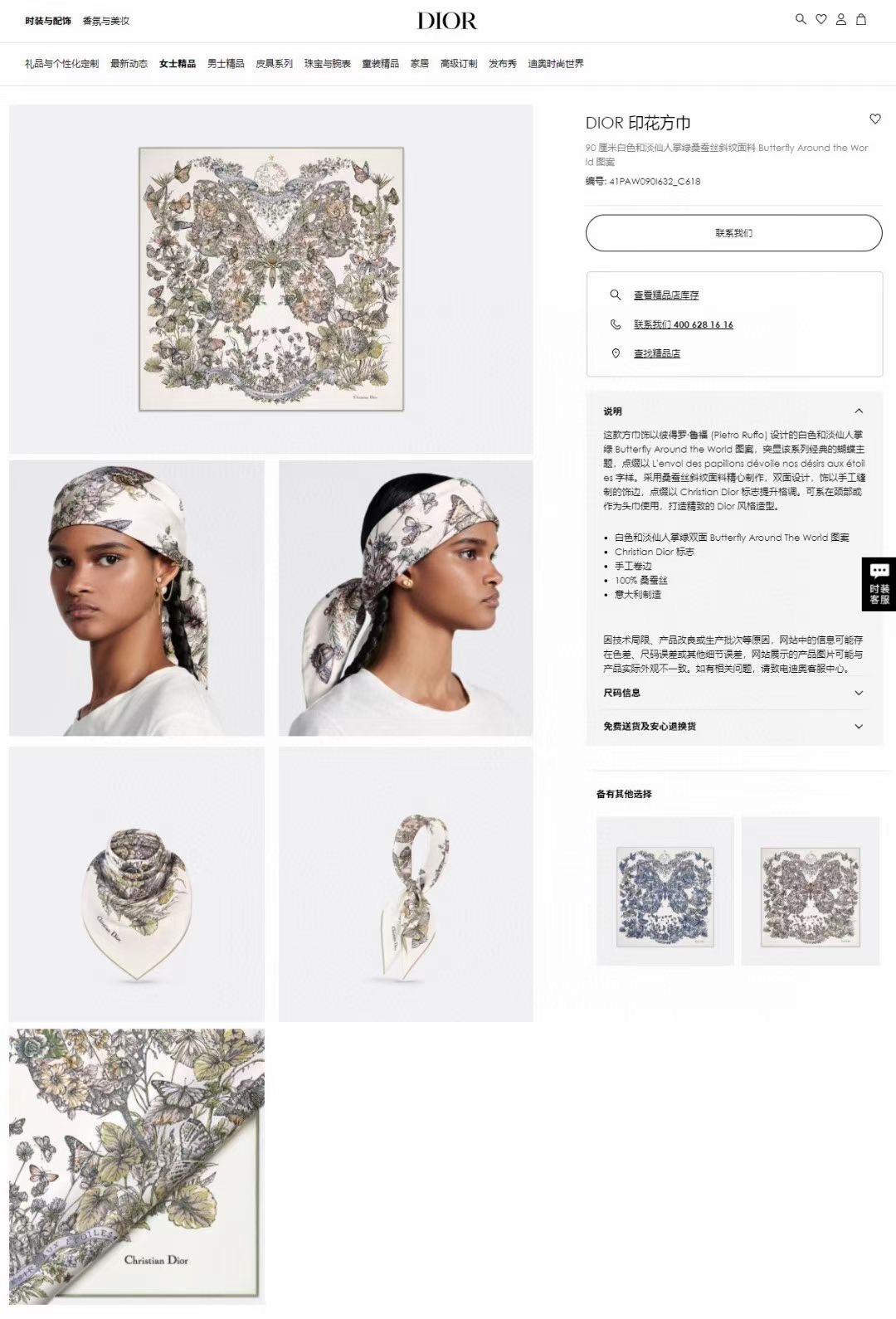Image resolution: width=896 pixels, height=1319 pixels.
Task: View the flat scarf main image
Action: [270, 279]
